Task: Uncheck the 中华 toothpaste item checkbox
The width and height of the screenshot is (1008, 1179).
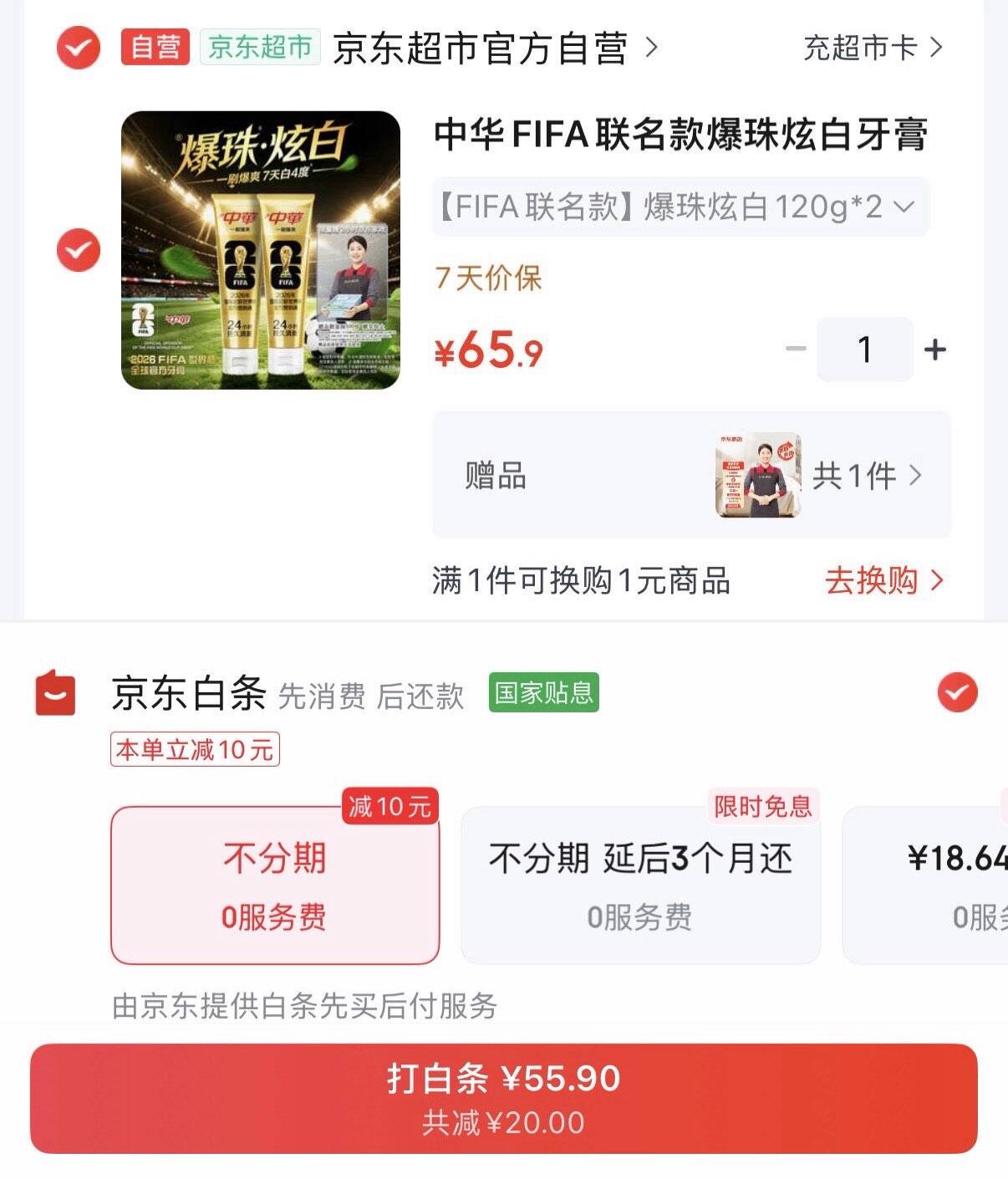Action: 78,250
